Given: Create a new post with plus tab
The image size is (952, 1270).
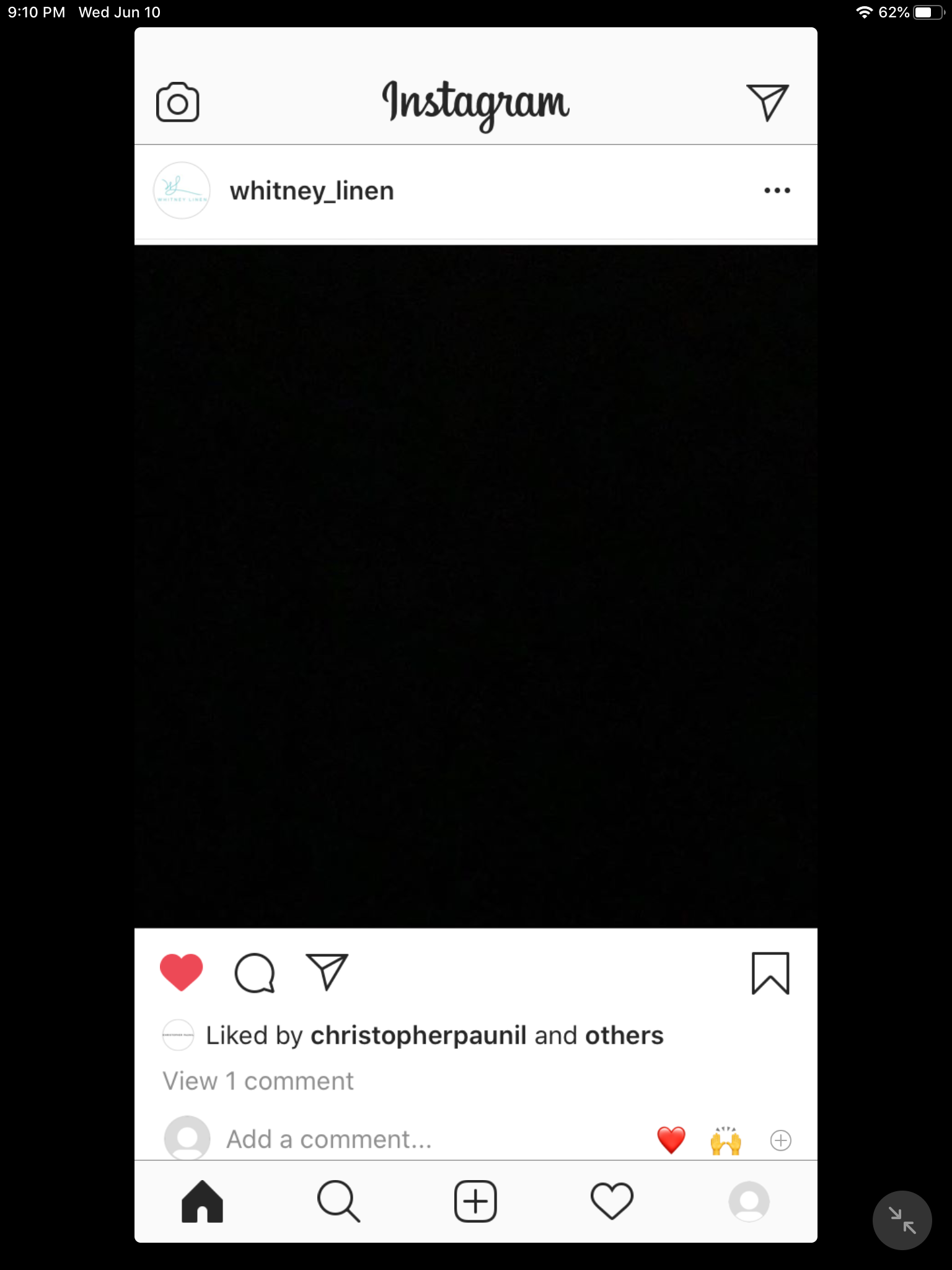Looking at the screenshot, I should [475, 1201].
